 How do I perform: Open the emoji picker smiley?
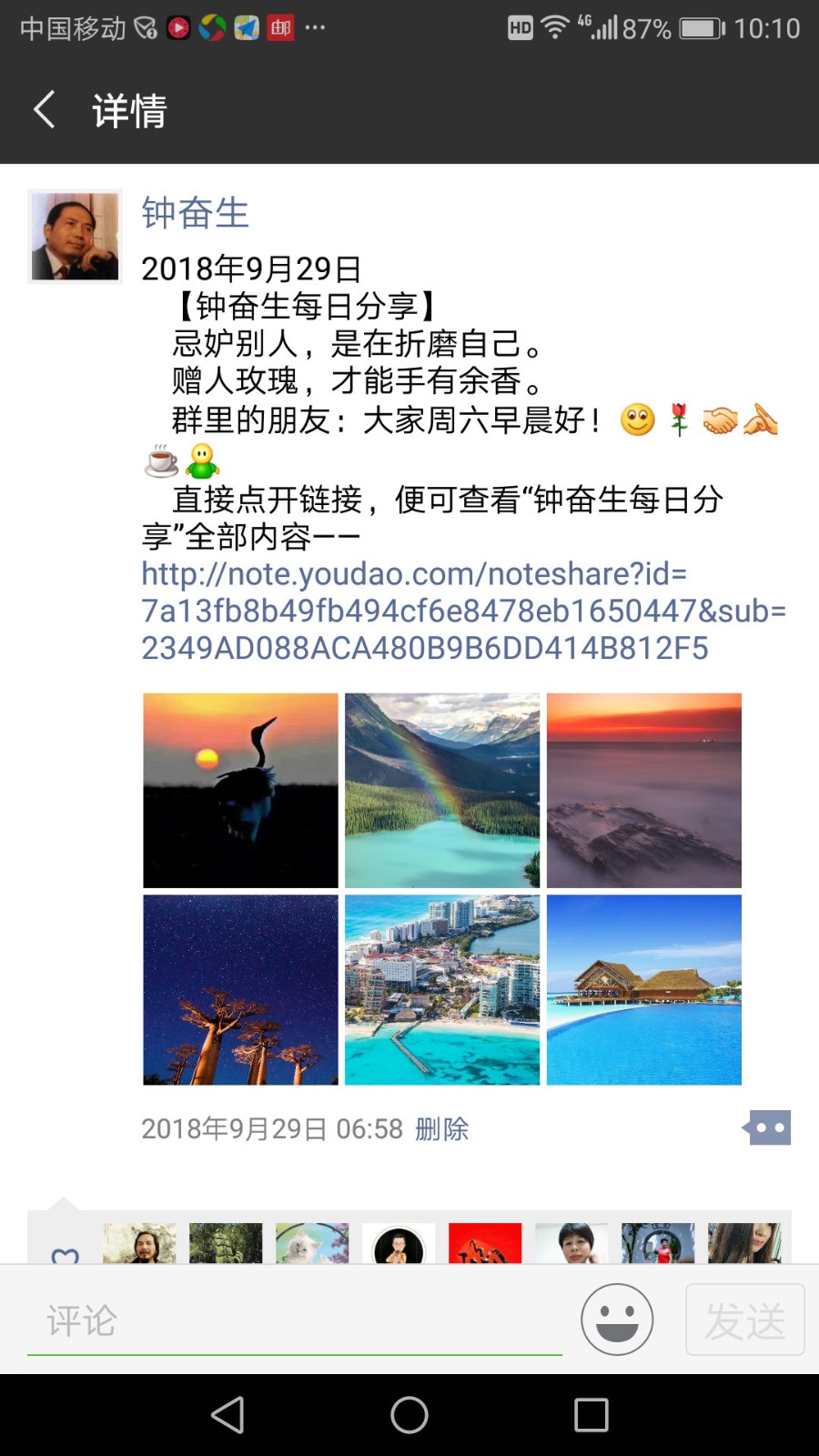[x=617, y=1319]
